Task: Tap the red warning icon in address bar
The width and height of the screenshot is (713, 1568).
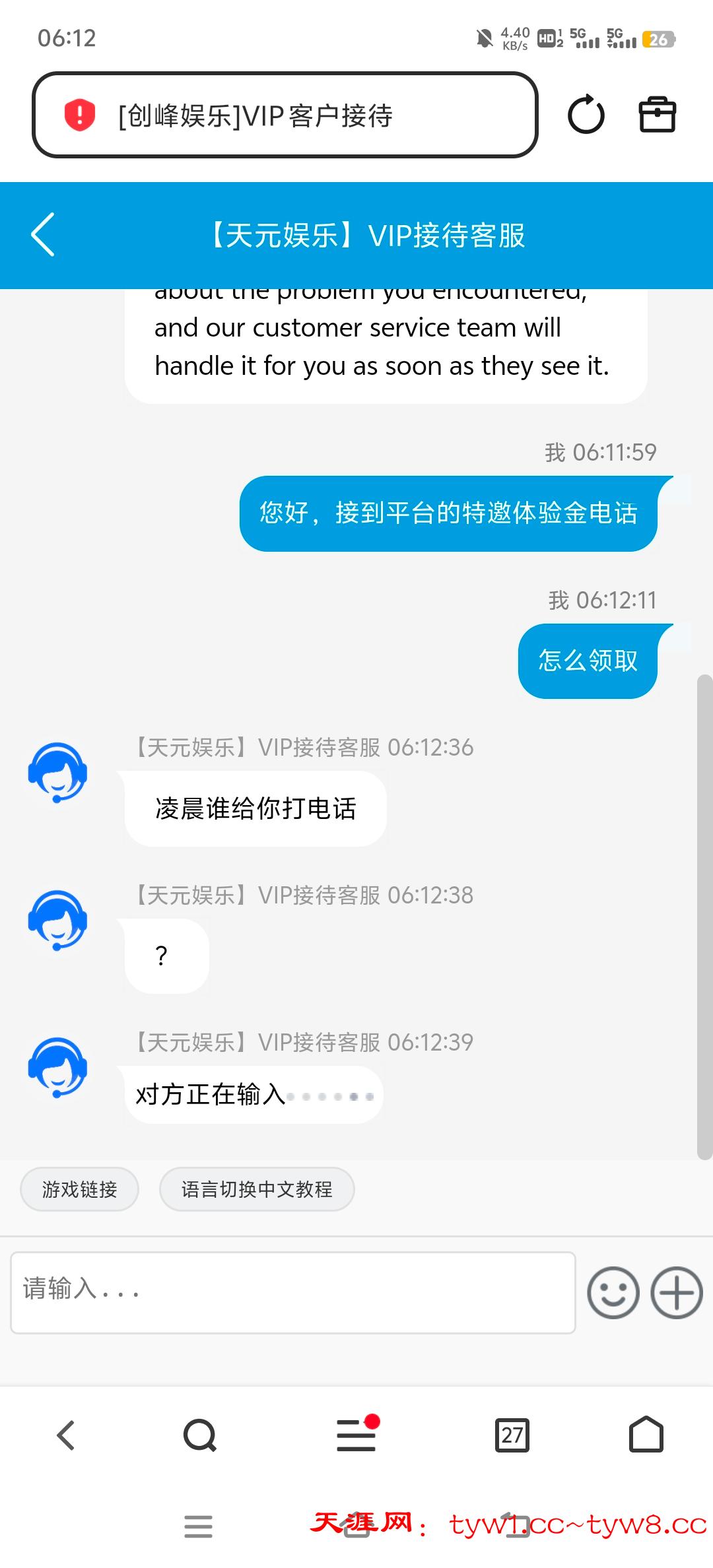Action: pyautogui.click(x=79, y=115)
